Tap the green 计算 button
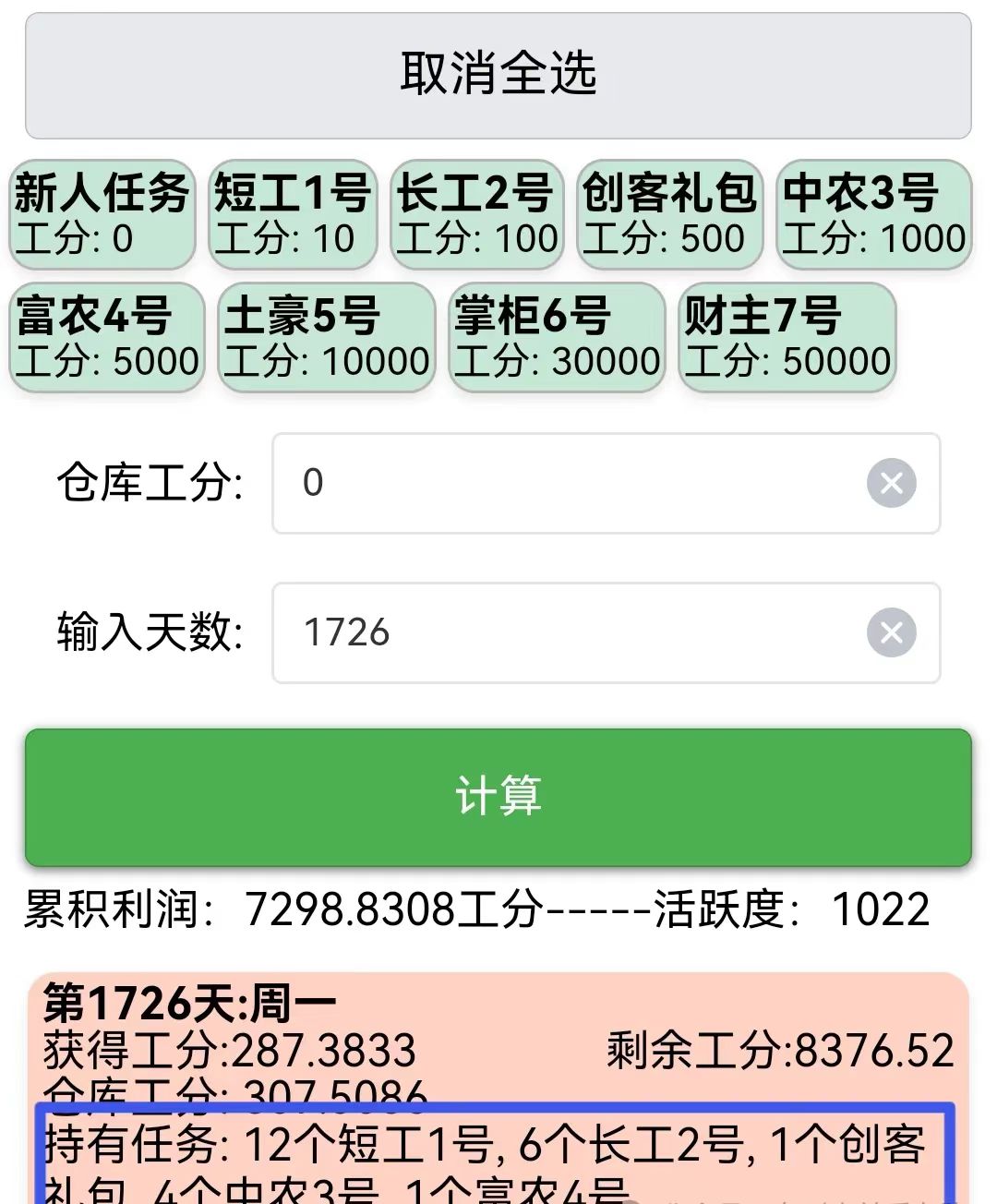The height and width of the screenshot is (1204, 997). (498, 797)
